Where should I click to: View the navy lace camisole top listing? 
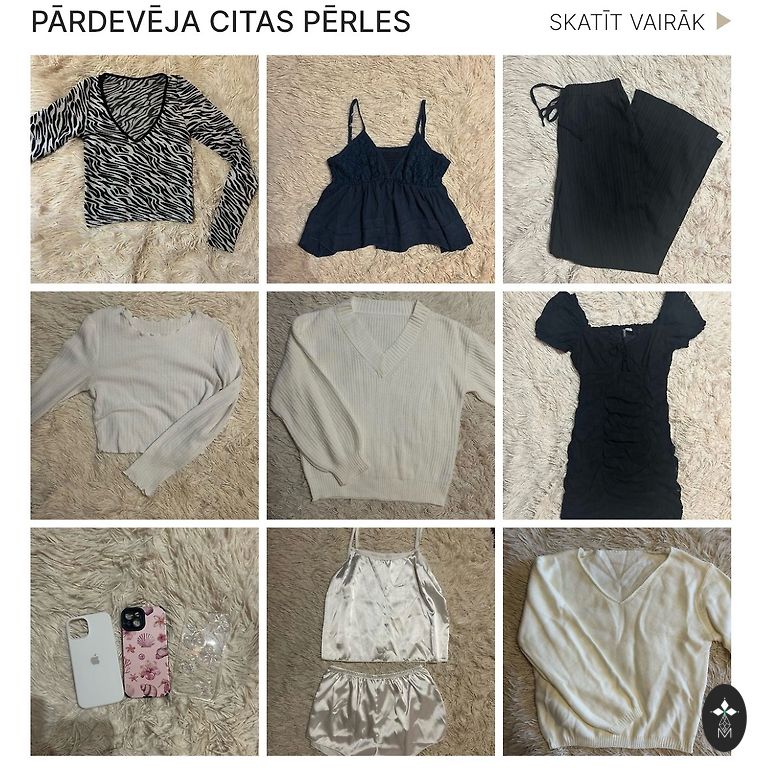380,169
